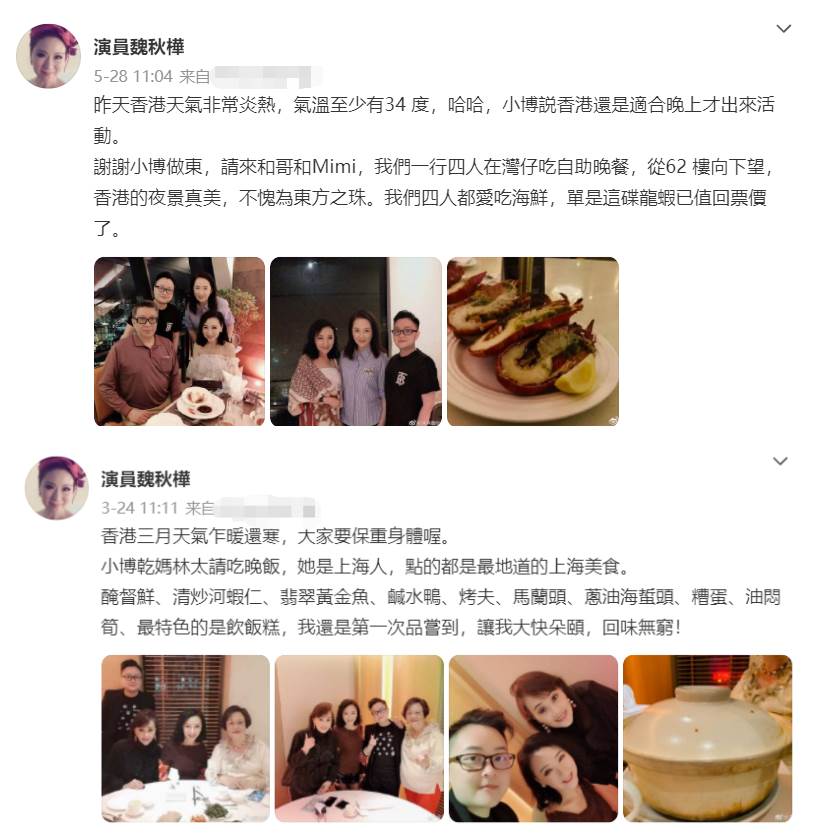This screenshot has width=819, height=838.
Task: View the clay pot photo in 3-24 post
Action: [707, 738]
